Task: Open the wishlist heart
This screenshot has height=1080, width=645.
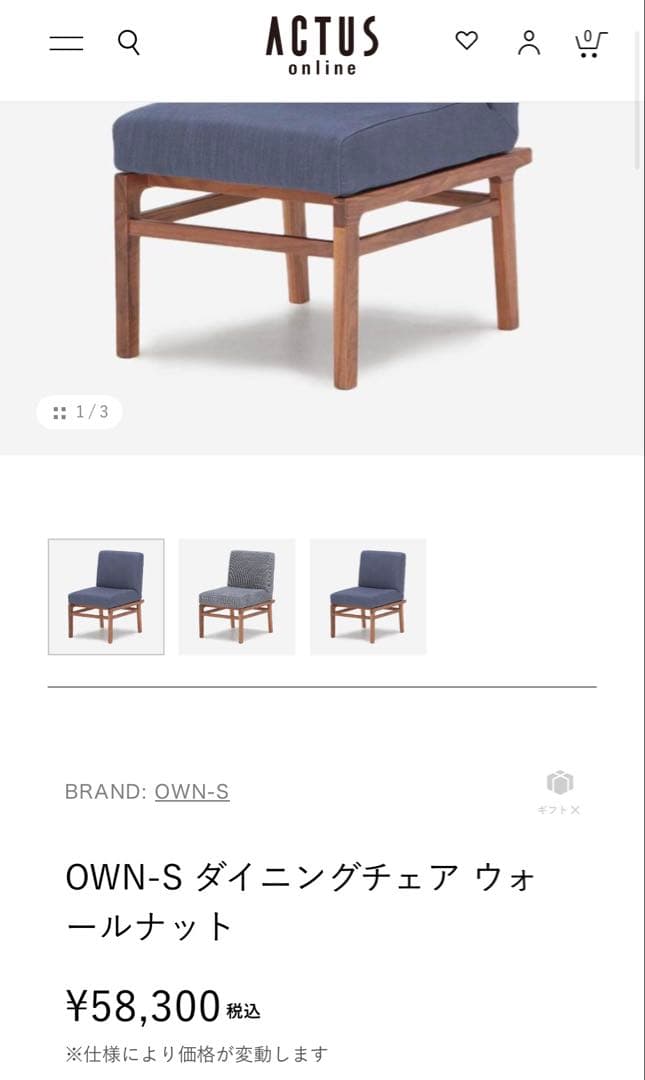Action: click(x=466, y=41)
